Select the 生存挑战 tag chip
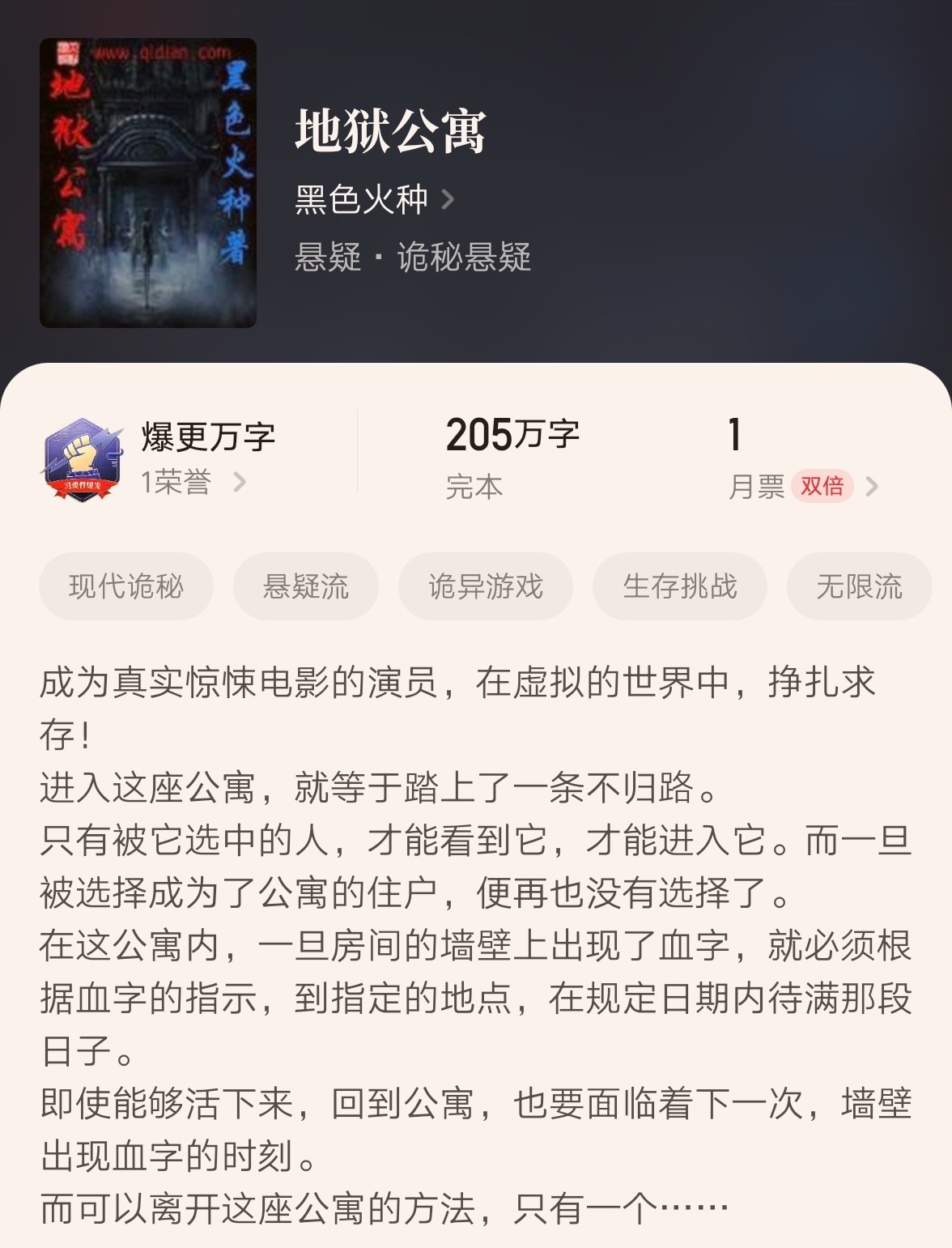Viewport: 952px width, 1248px height. click(679, 586)
